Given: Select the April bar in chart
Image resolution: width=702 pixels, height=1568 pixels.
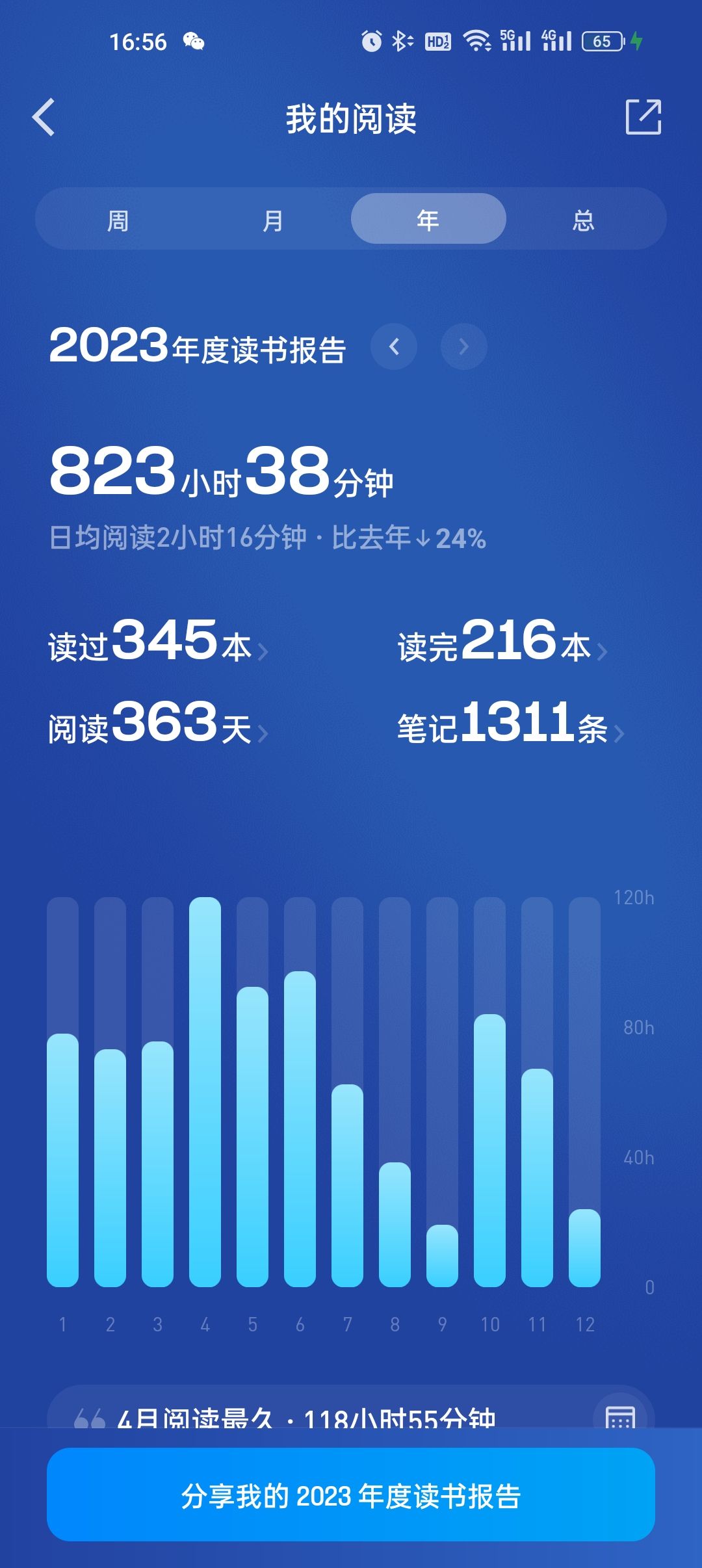Looking at the screenshot, I should [205, 1092].
